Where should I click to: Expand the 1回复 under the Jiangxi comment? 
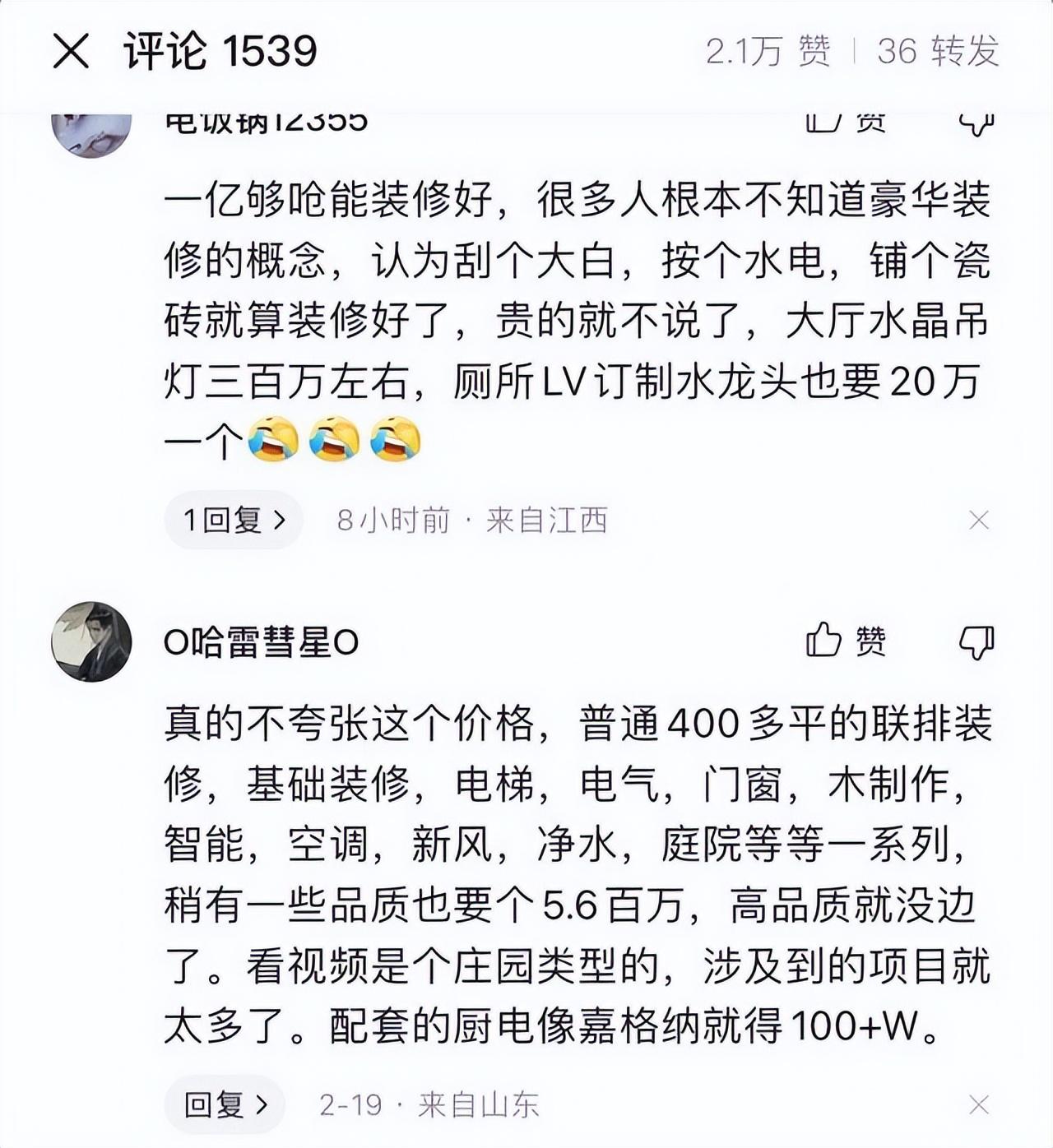click(234, 520)
